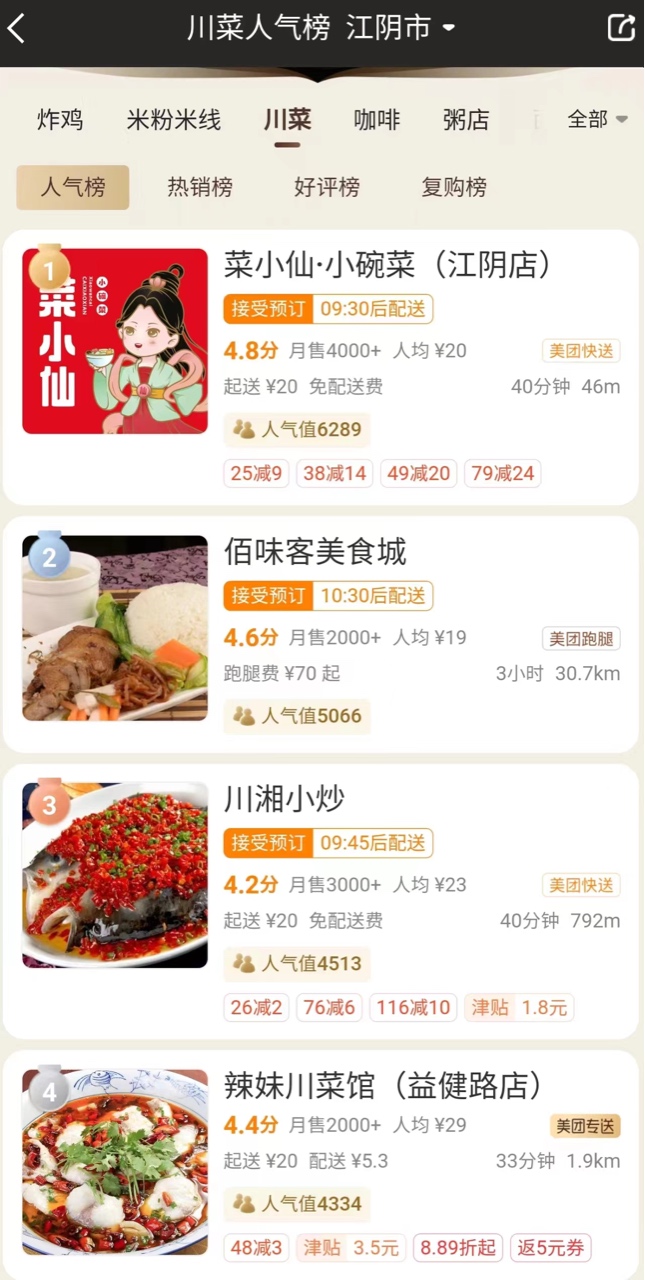Screen dimensions: 645x1280
Task: Switch to the 咖啡 category tab
Action: [x=377, y=121]
